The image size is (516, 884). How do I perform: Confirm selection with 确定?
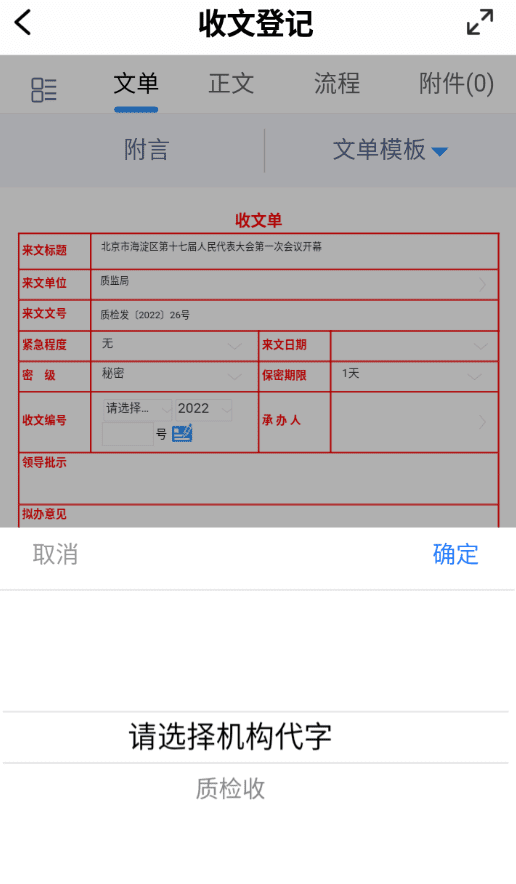coord(456,554)
